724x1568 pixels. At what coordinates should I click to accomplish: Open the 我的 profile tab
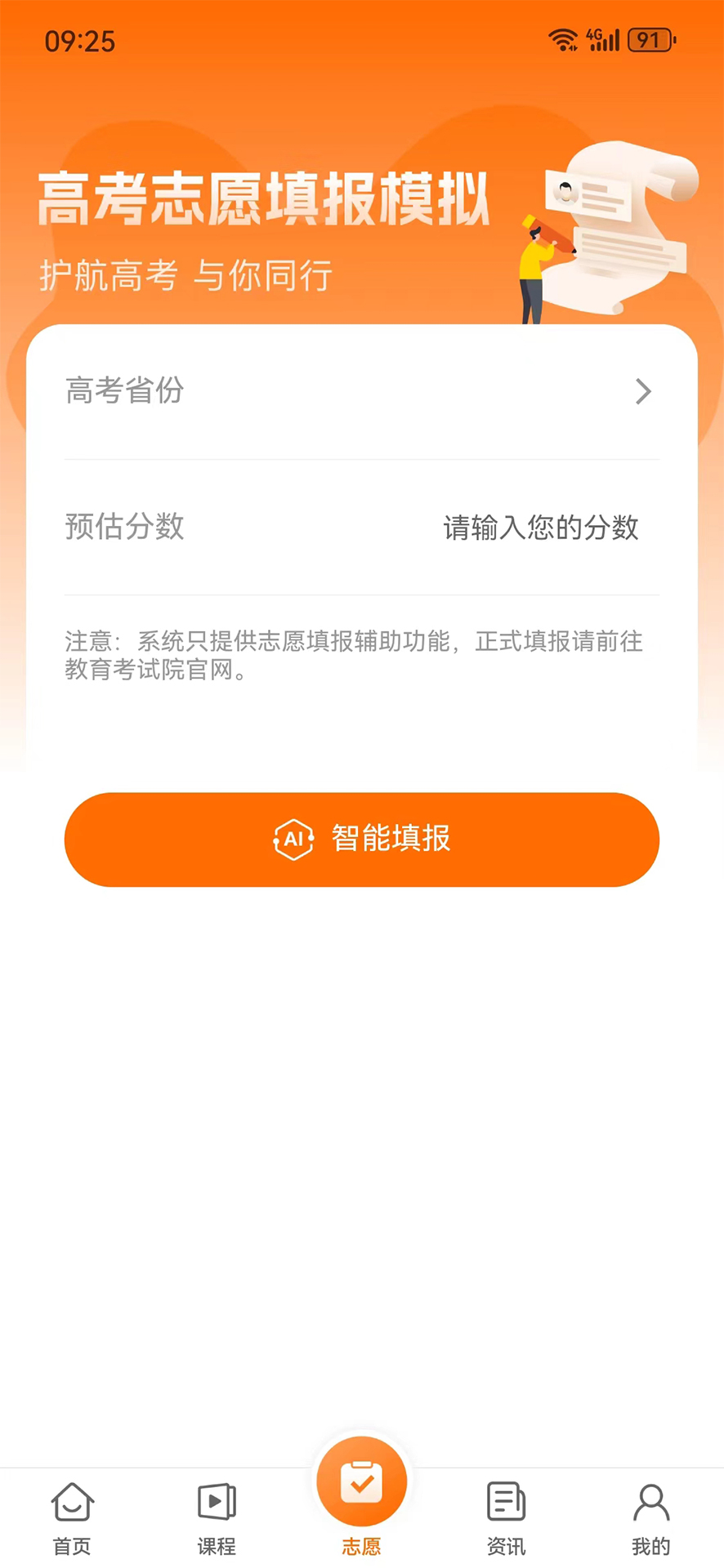650,1516
